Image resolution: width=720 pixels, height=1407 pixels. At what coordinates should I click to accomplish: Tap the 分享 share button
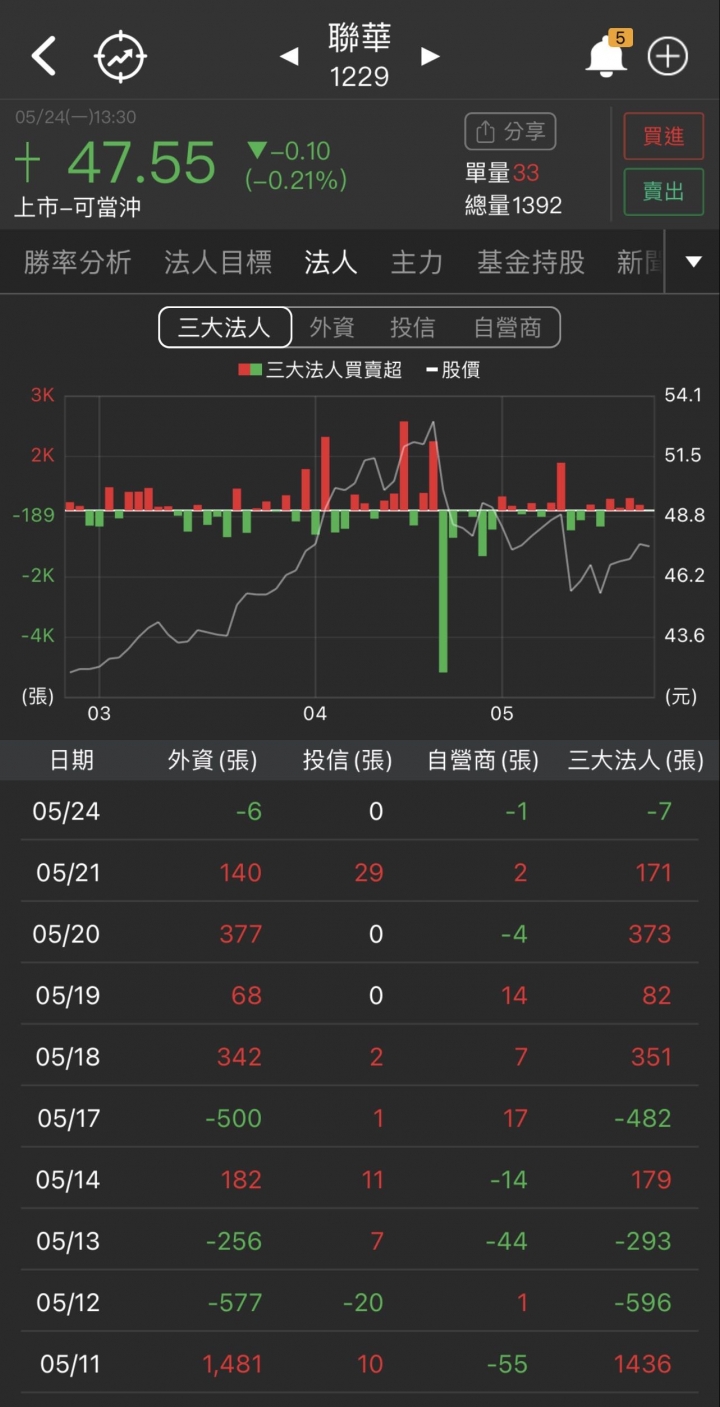[x=510, y=131]
